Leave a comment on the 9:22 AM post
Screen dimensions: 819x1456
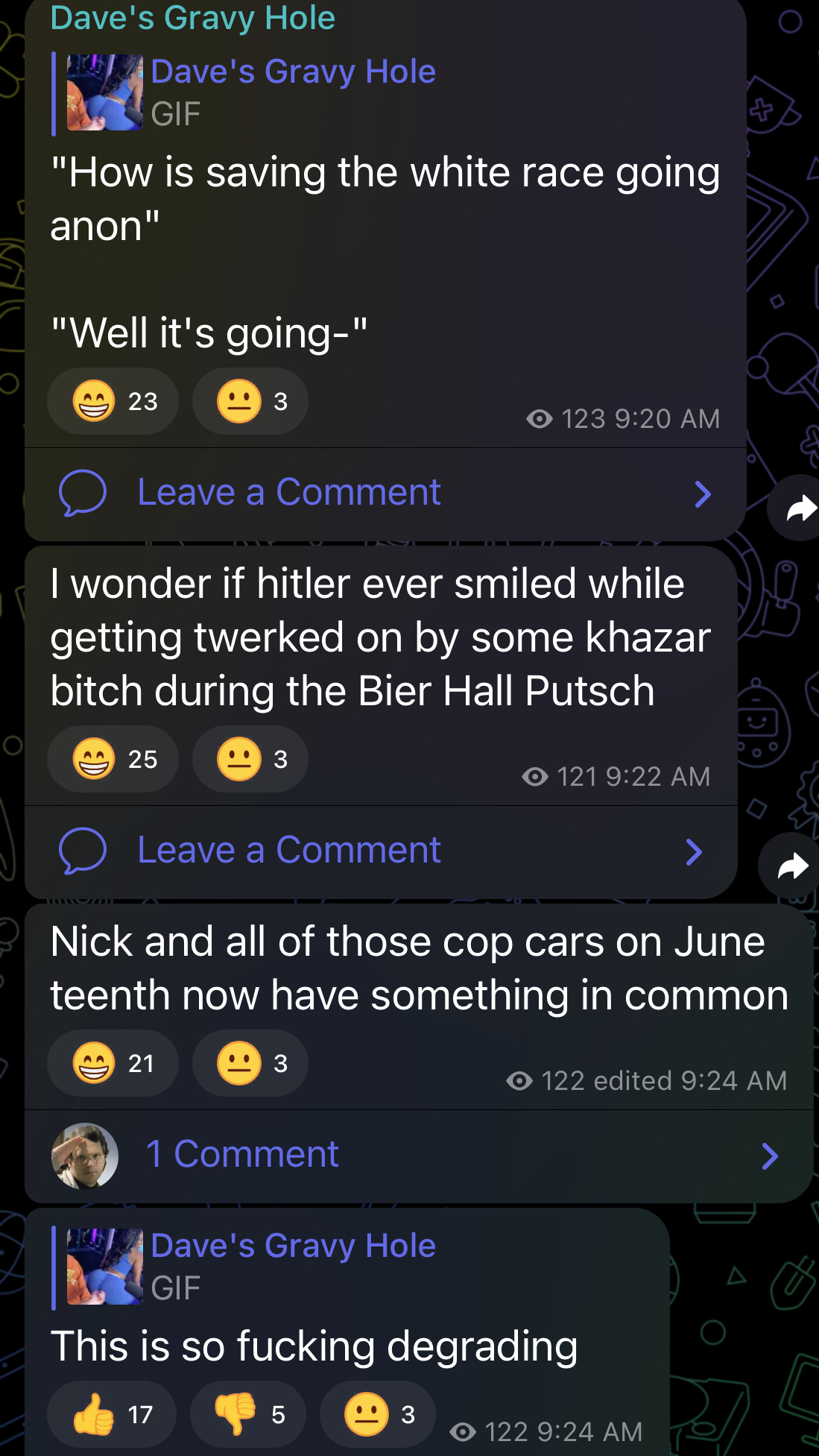click(381, 851)
